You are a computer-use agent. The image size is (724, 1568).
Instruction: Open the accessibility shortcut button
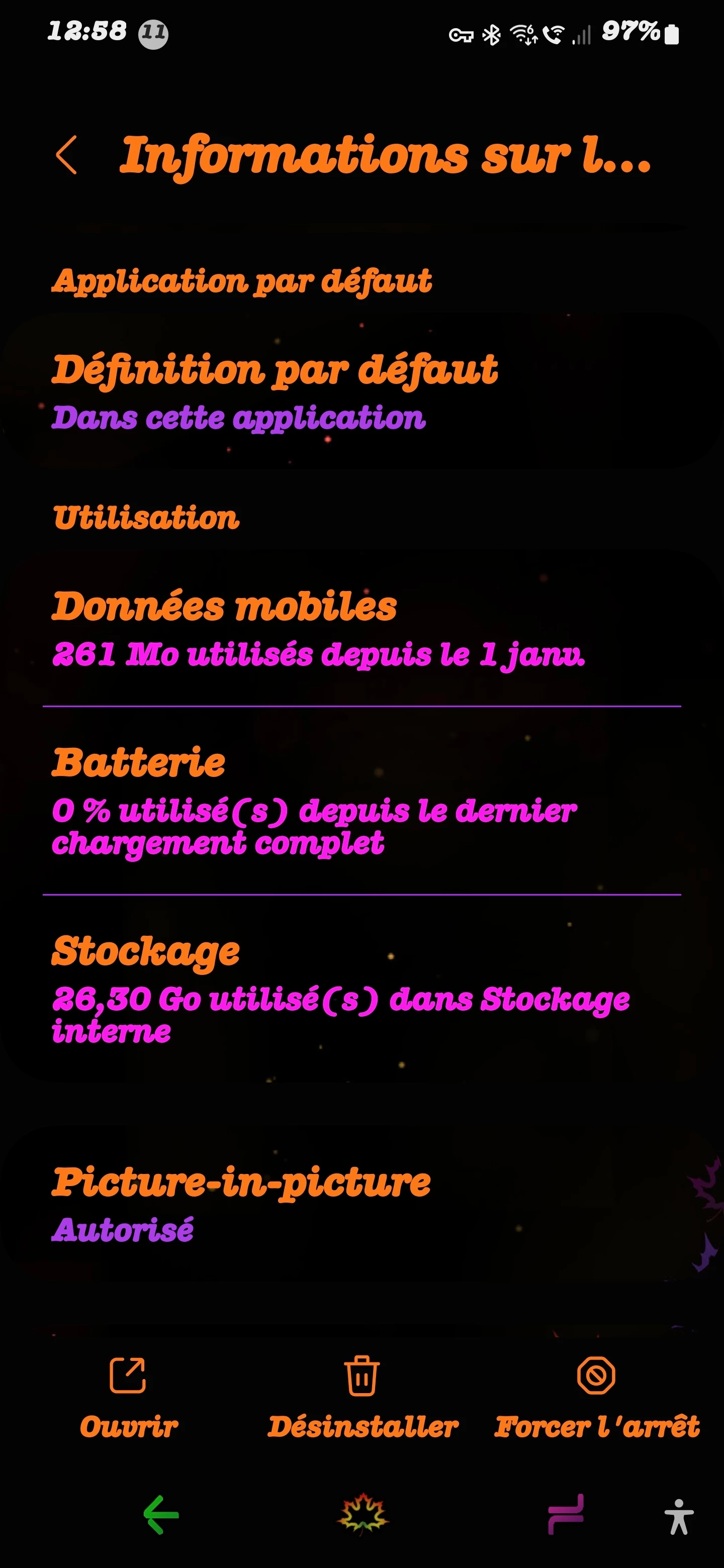678,1516
